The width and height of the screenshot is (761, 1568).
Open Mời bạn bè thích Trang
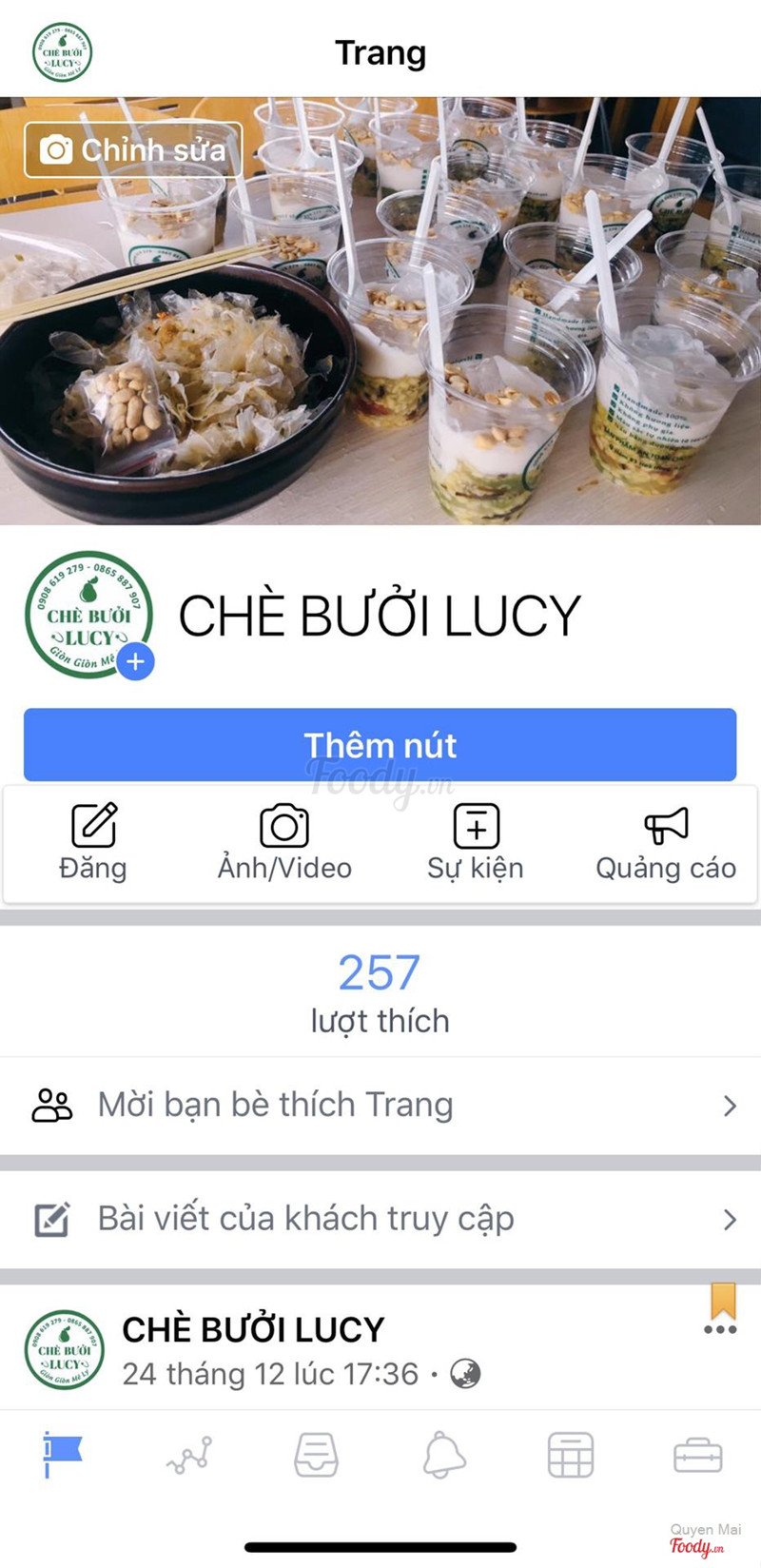click(x=380, y=1105)
